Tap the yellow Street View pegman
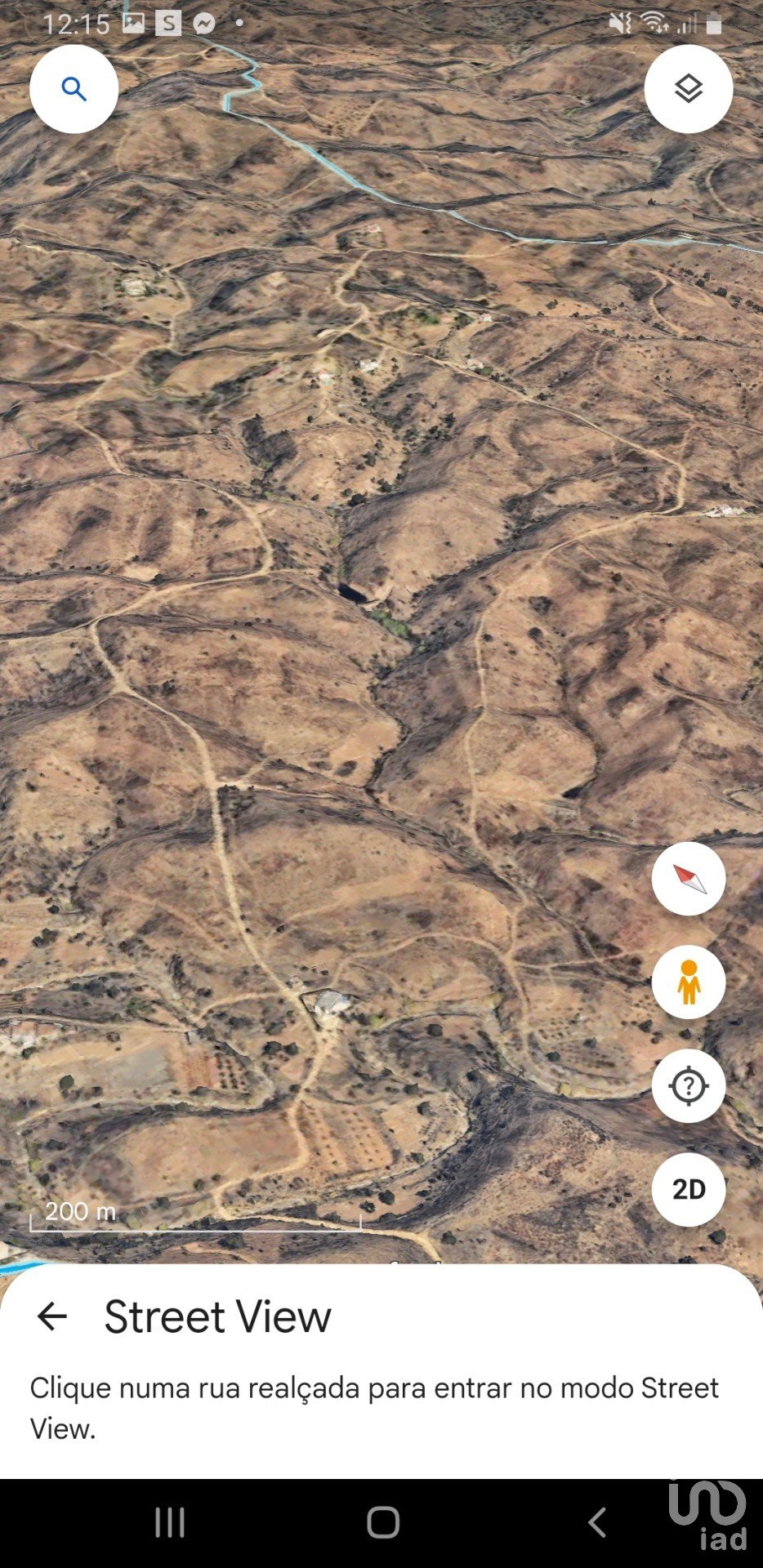This screenshot has width=763, height=1568. click(x=688, y=982)
